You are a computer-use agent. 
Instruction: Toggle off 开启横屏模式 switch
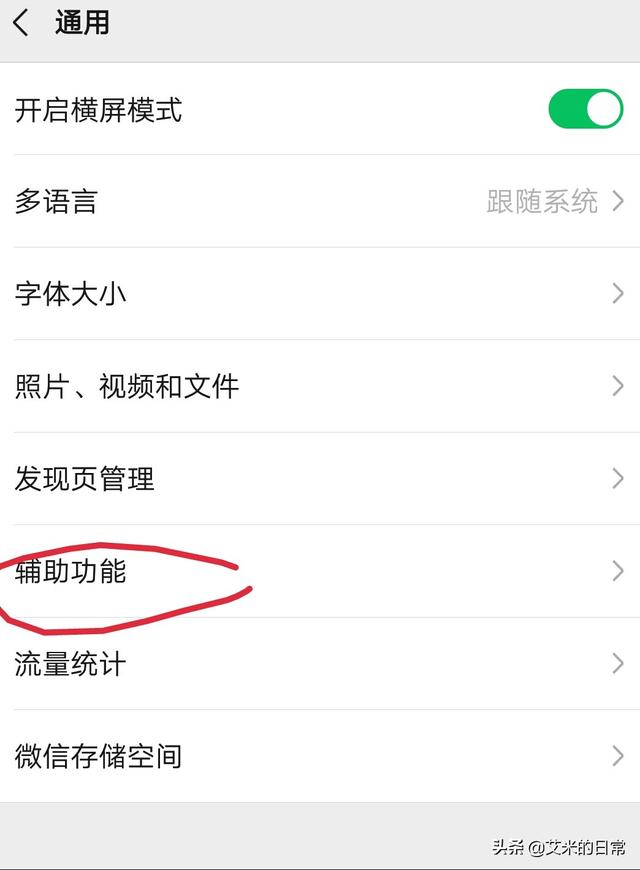point(585,109)
